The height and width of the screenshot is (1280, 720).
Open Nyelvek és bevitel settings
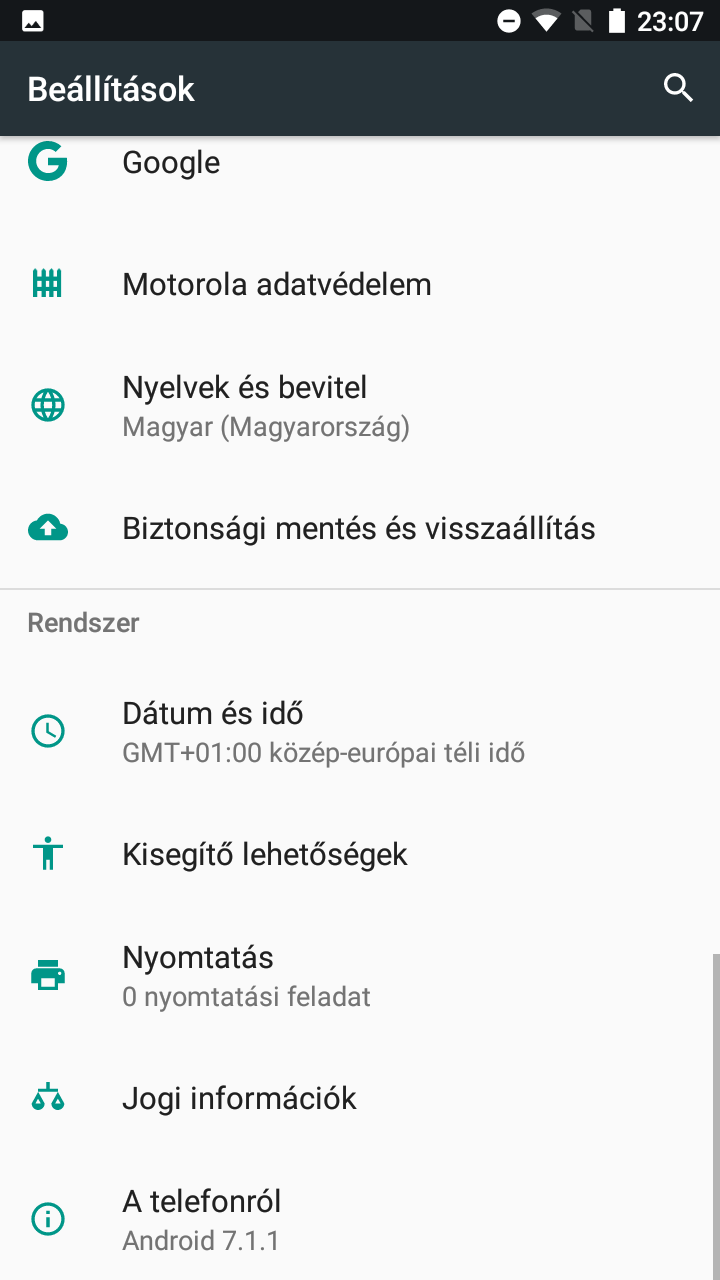coord(360,406)
